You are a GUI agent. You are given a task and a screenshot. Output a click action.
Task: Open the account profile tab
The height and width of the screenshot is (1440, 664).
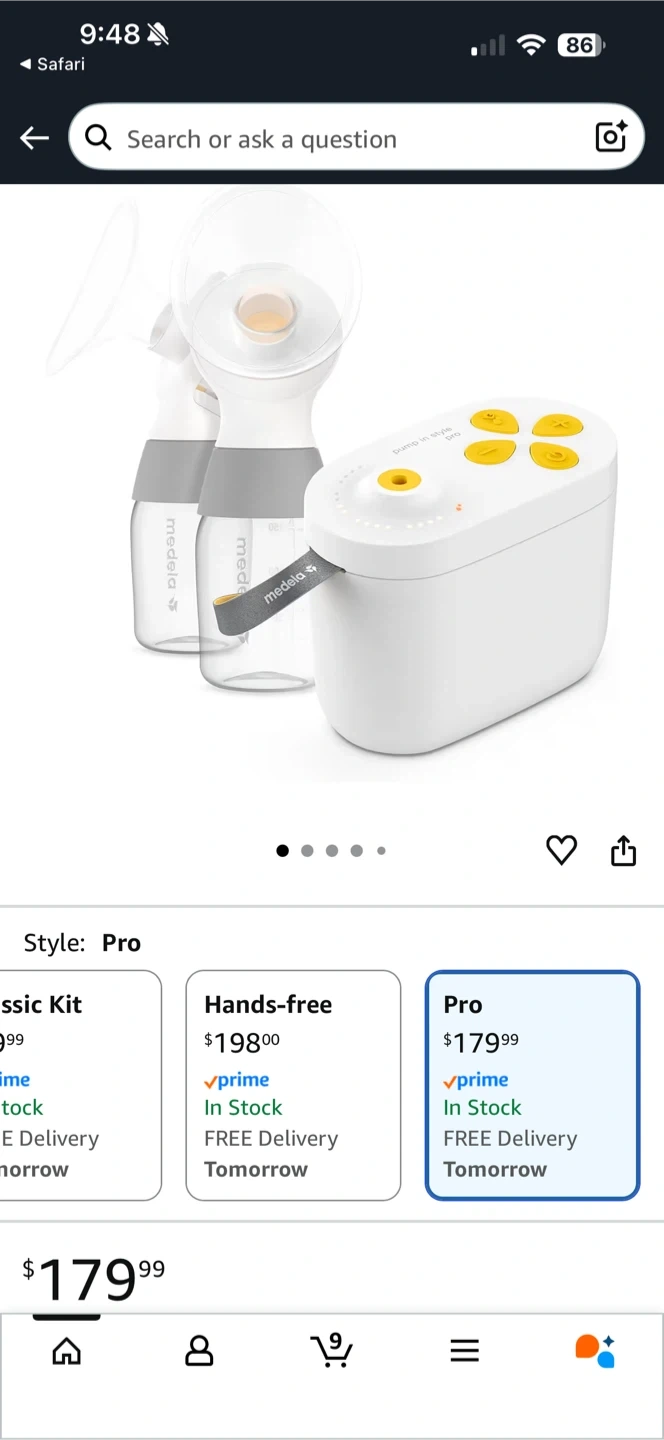click(x=199, y=1352)
